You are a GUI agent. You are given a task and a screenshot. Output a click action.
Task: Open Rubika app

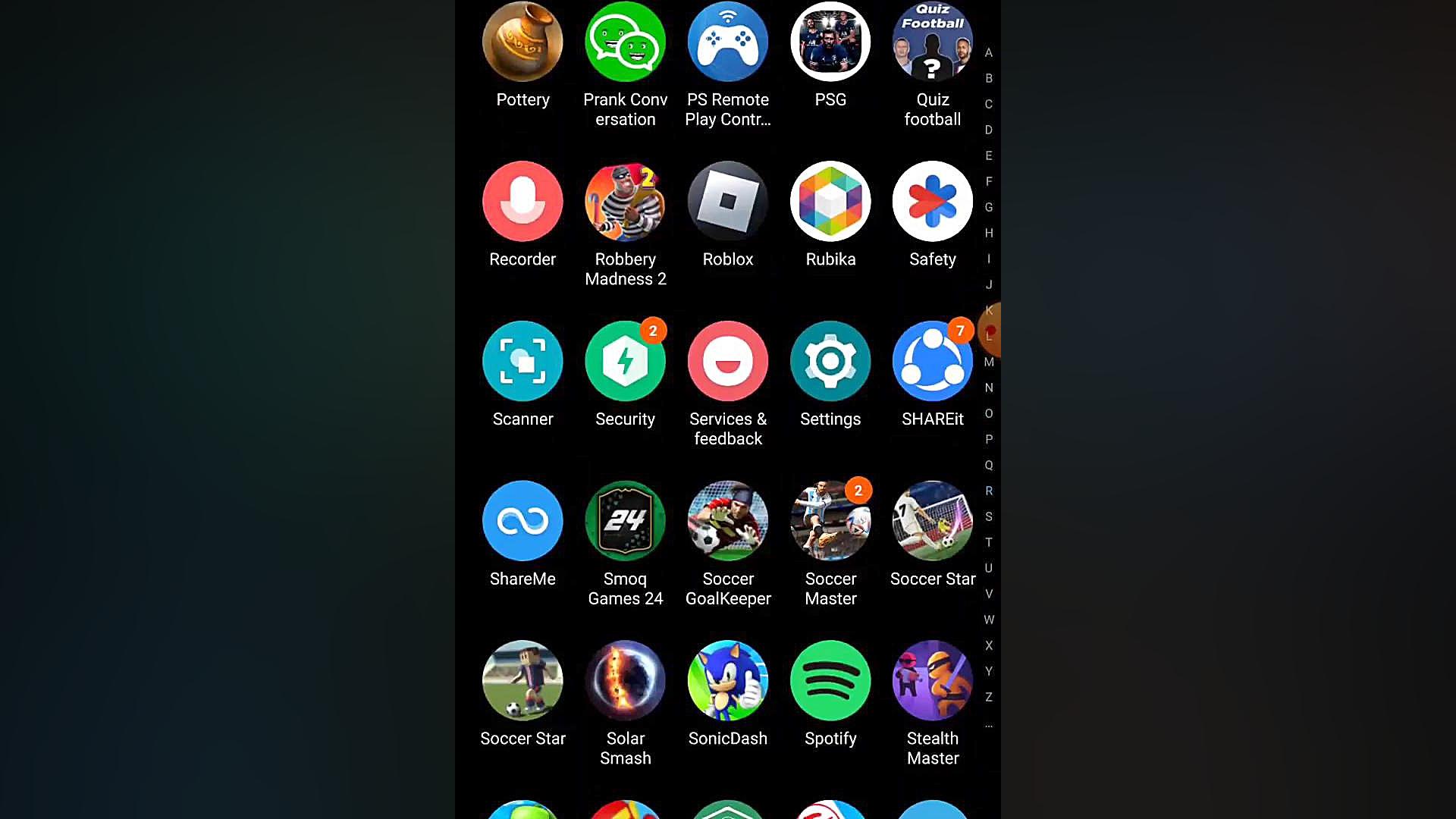point(830,202)
